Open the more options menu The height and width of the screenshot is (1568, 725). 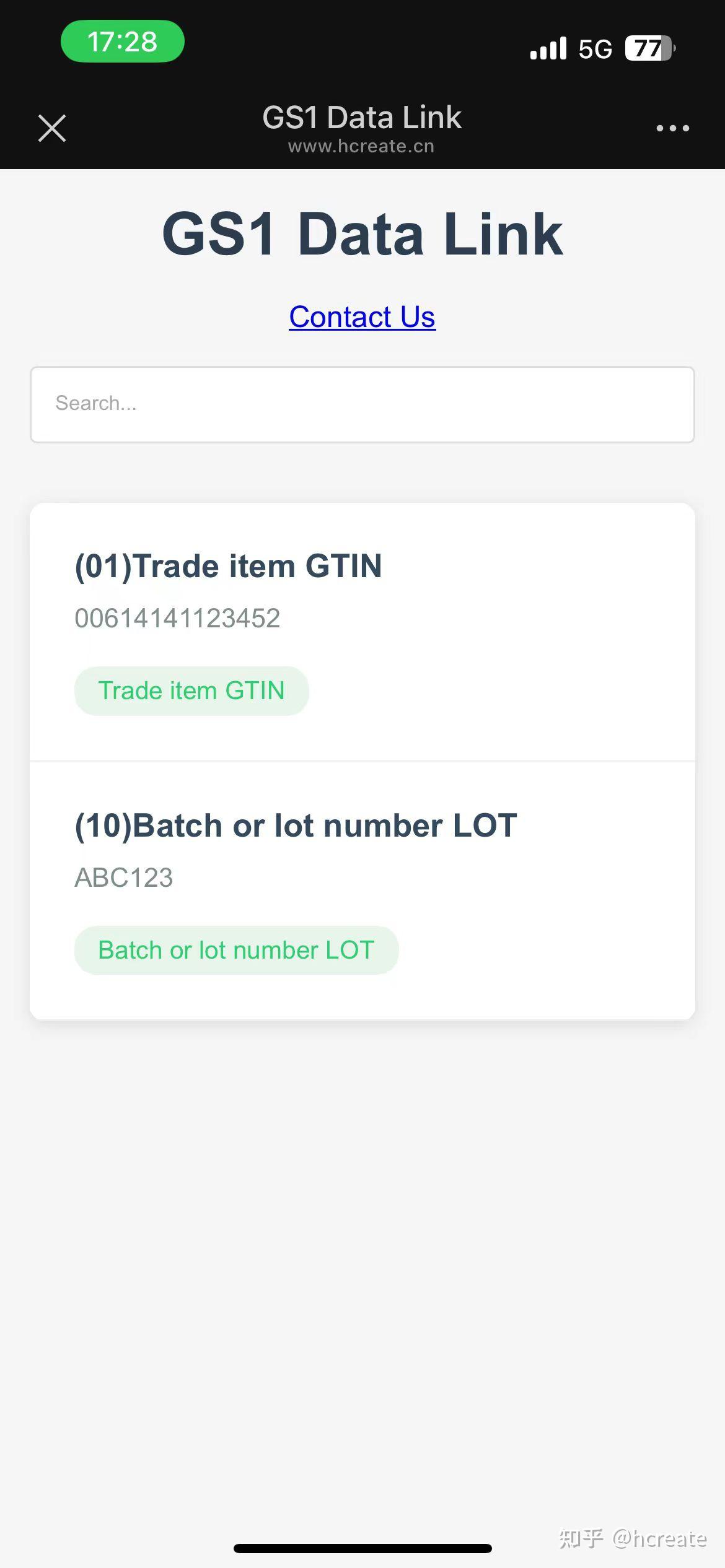pos(672,128)
